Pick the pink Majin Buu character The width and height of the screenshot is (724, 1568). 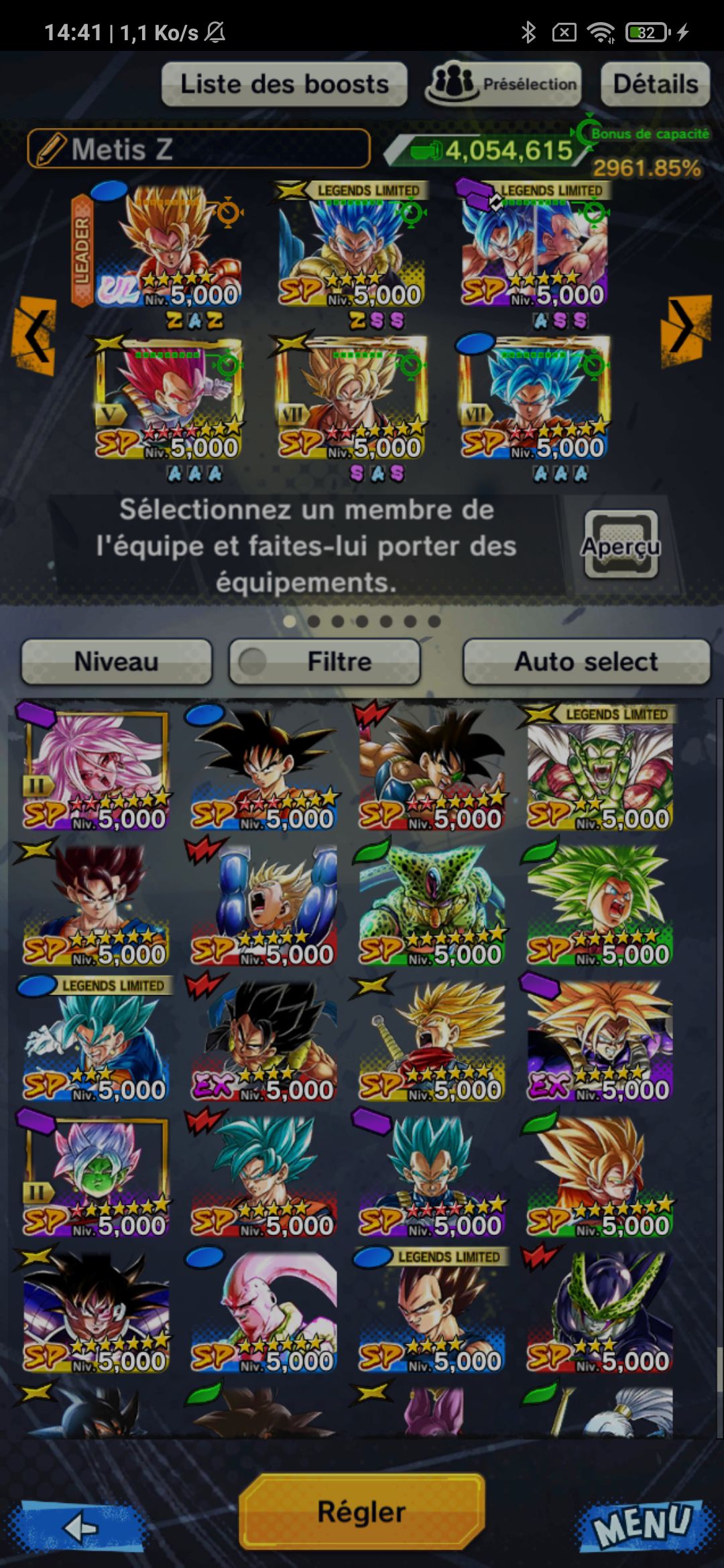tap(263, 1311)
